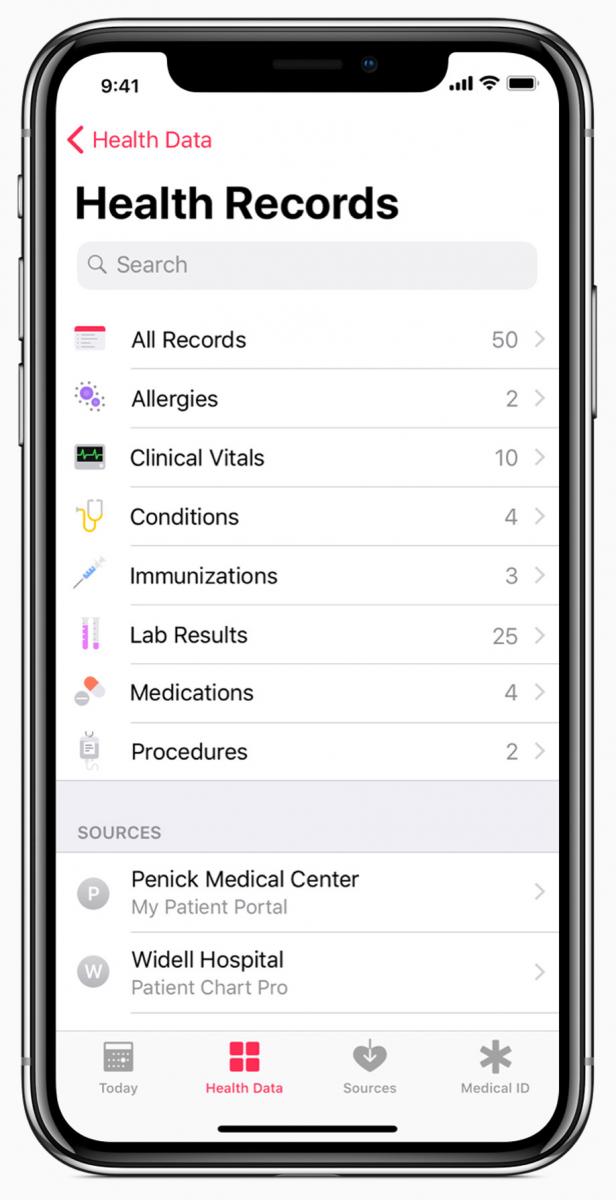
Task: Tap the Search field
Action: coord(307,265)
